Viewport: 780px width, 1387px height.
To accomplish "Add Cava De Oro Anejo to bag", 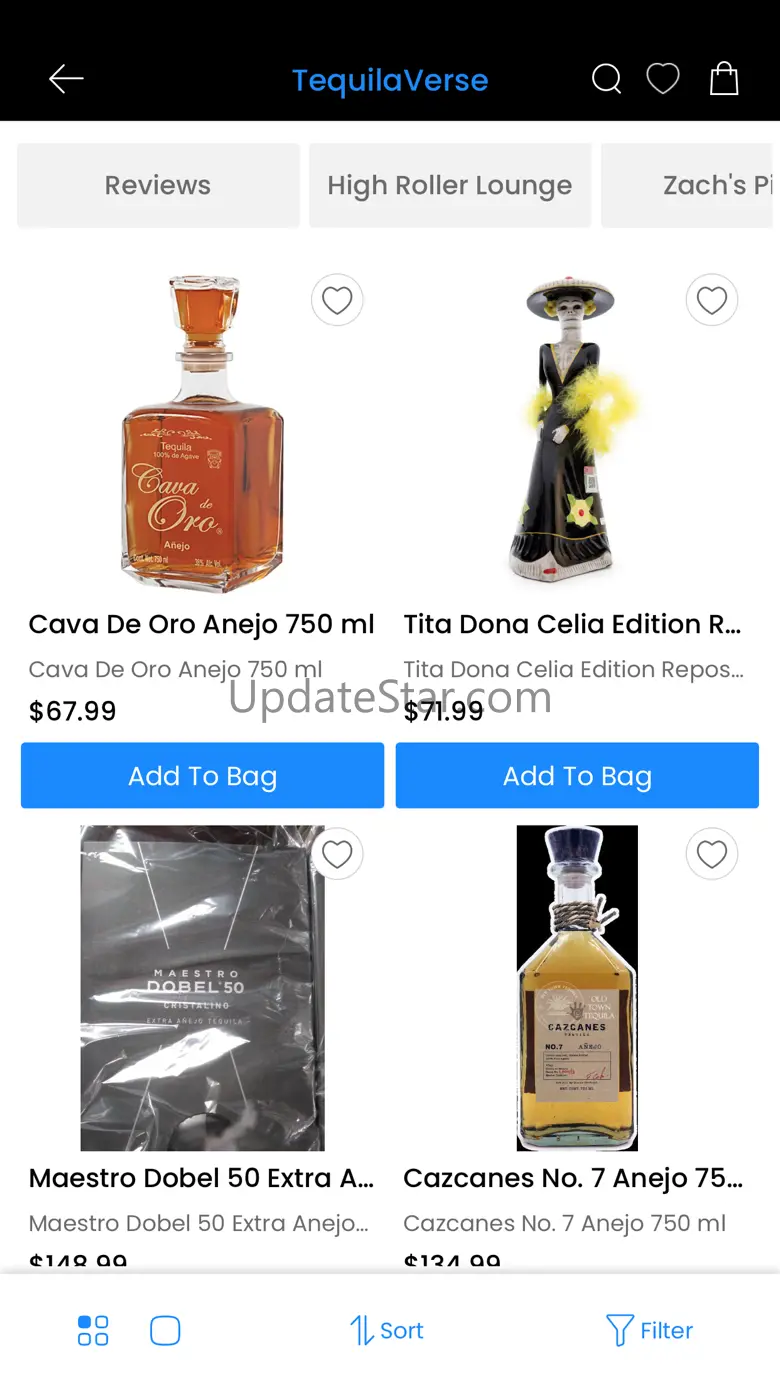I will pos(202,776).
